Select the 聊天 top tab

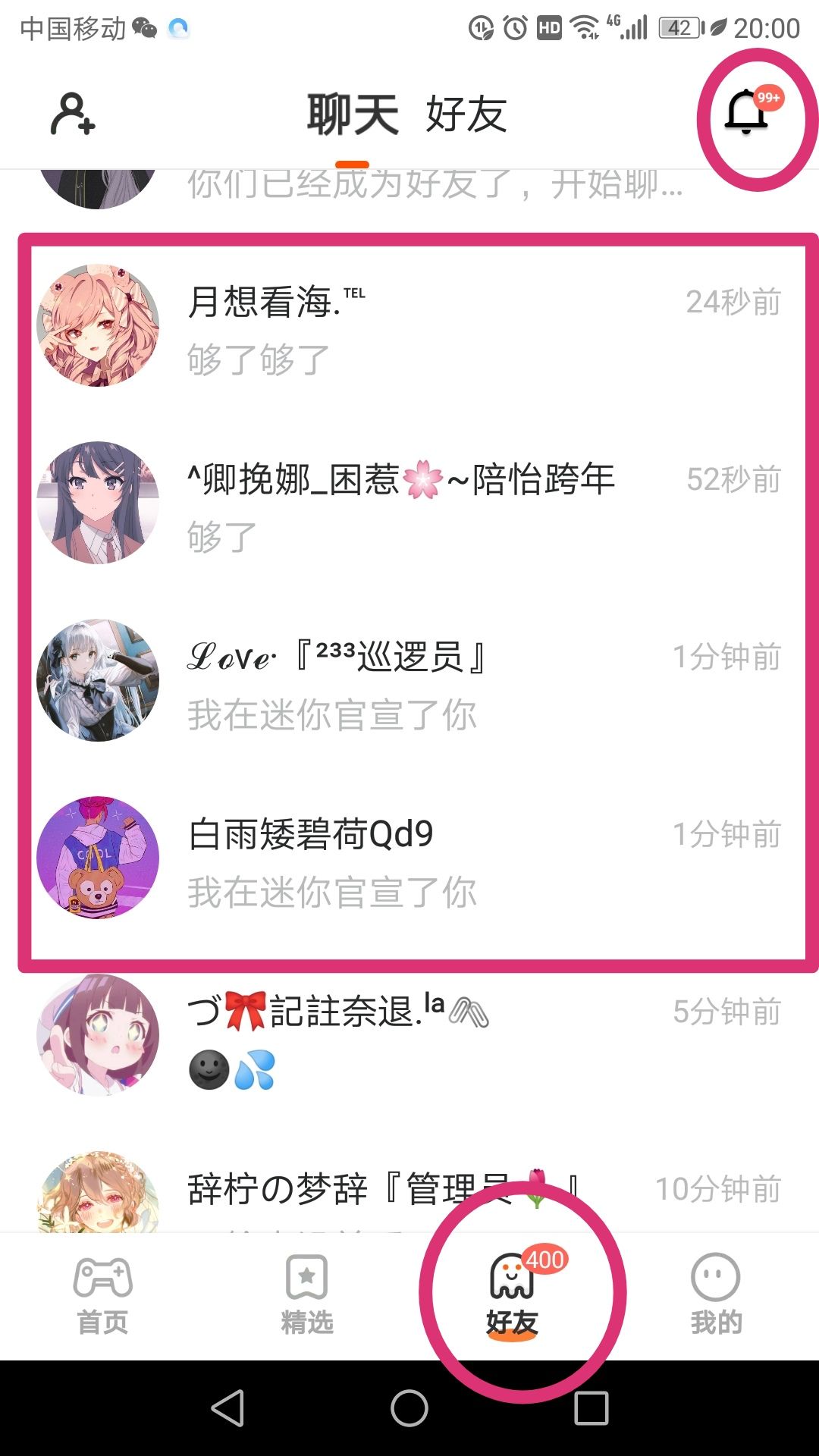(353, 115)
